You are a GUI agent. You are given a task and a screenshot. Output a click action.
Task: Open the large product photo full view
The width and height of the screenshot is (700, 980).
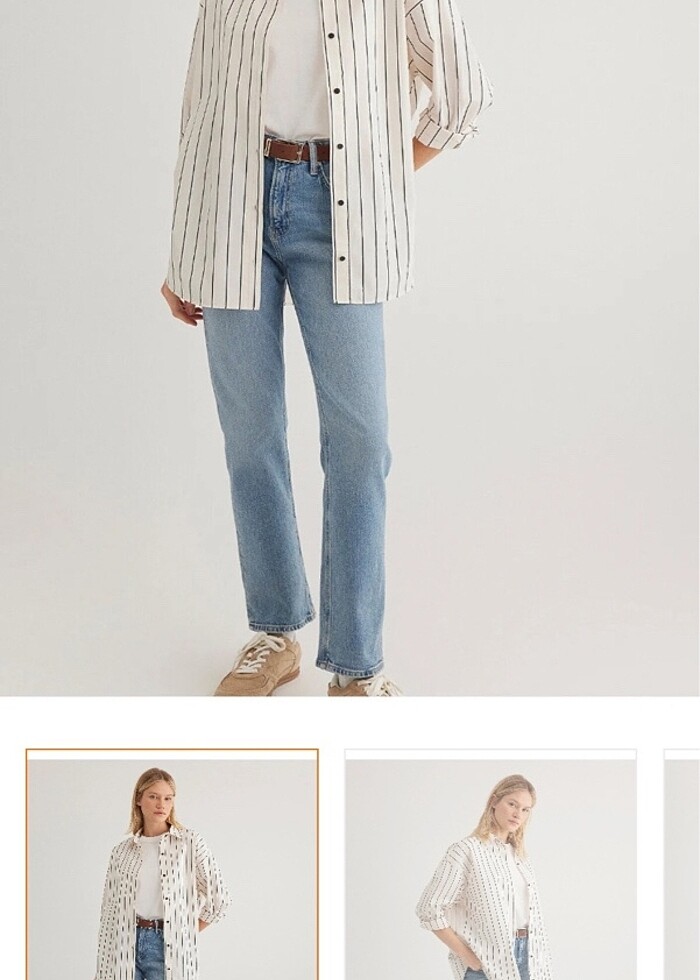pyautogui.click(x=350, y=347)
